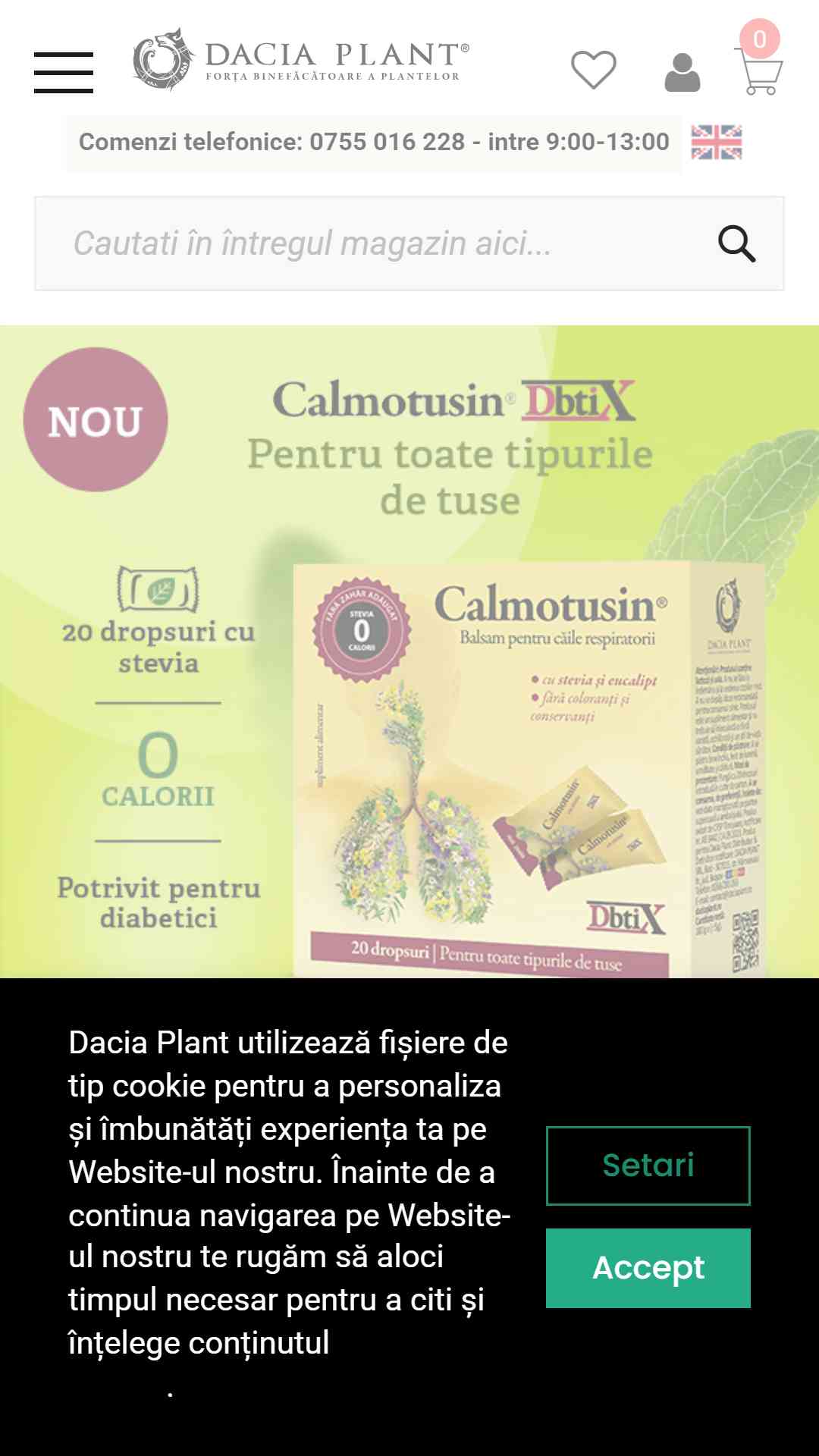The height and width of the screenshot is (1456, 819).
Task: Tap the magnifier search icon
Action: [x=737, y=243]
